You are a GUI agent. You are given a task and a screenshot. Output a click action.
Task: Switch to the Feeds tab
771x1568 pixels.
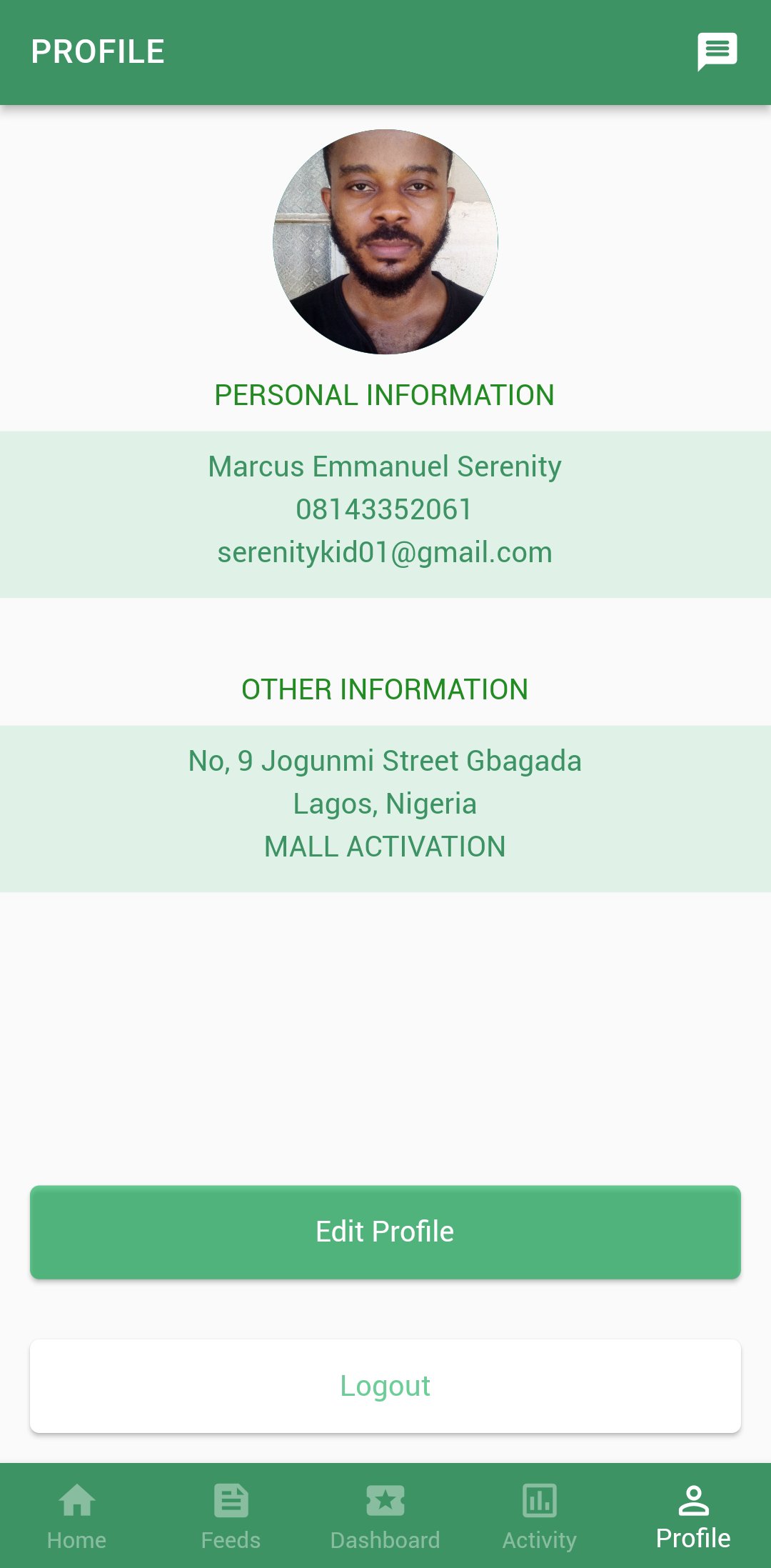(231, 1516)
